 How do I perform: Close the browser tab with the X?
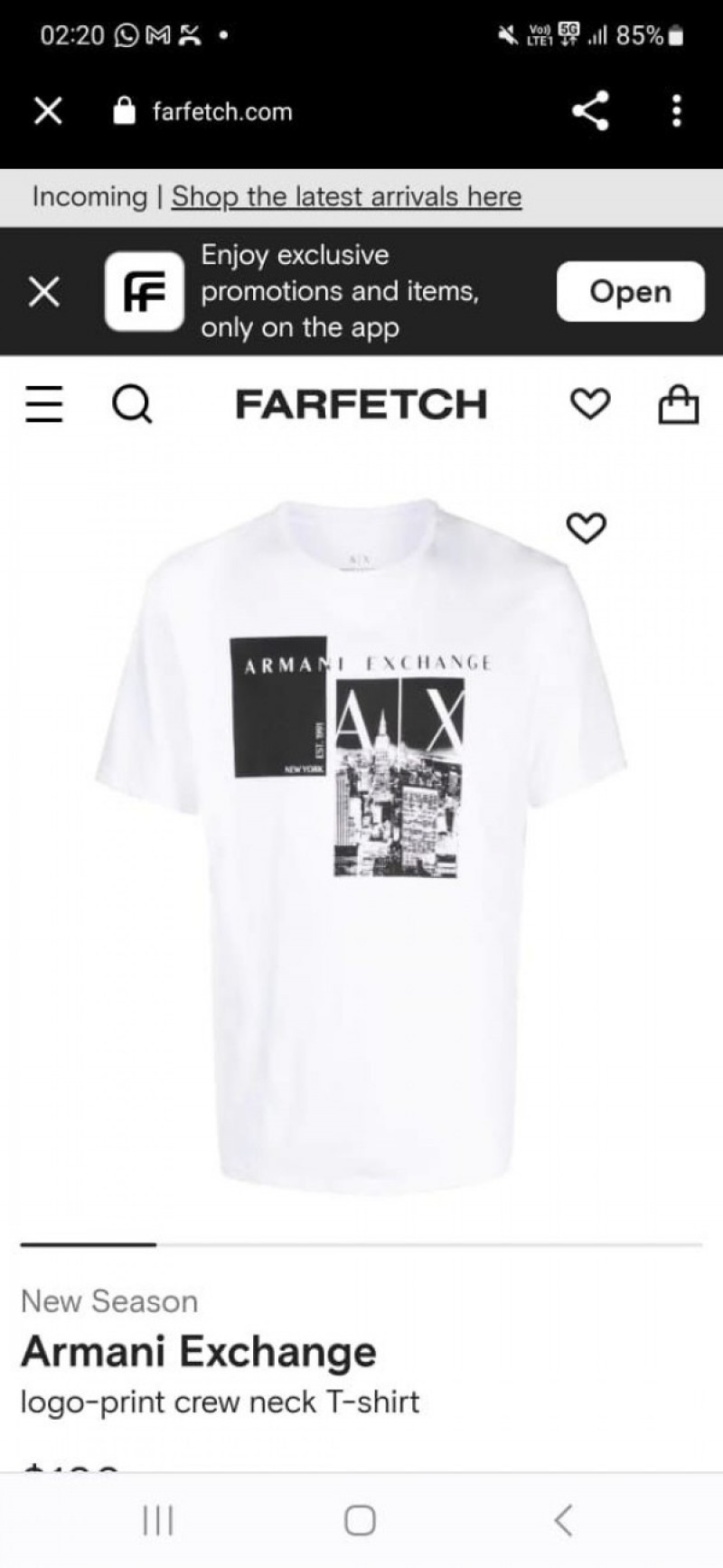pos(48,111)
